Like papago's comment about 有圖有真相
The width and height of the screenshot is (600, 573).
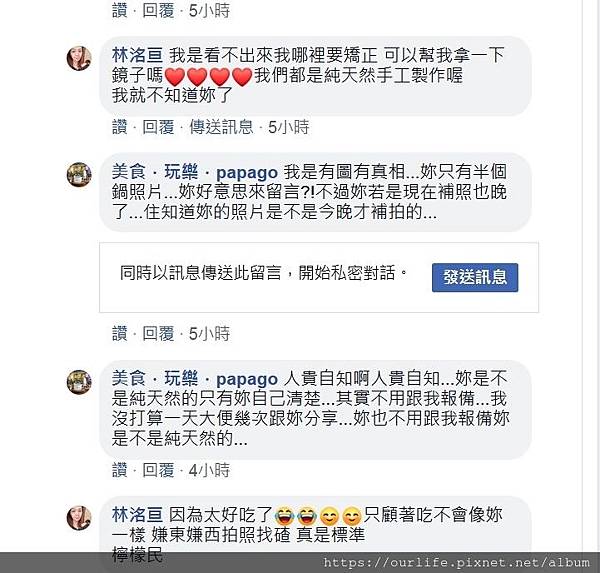(x=119, y=333)
